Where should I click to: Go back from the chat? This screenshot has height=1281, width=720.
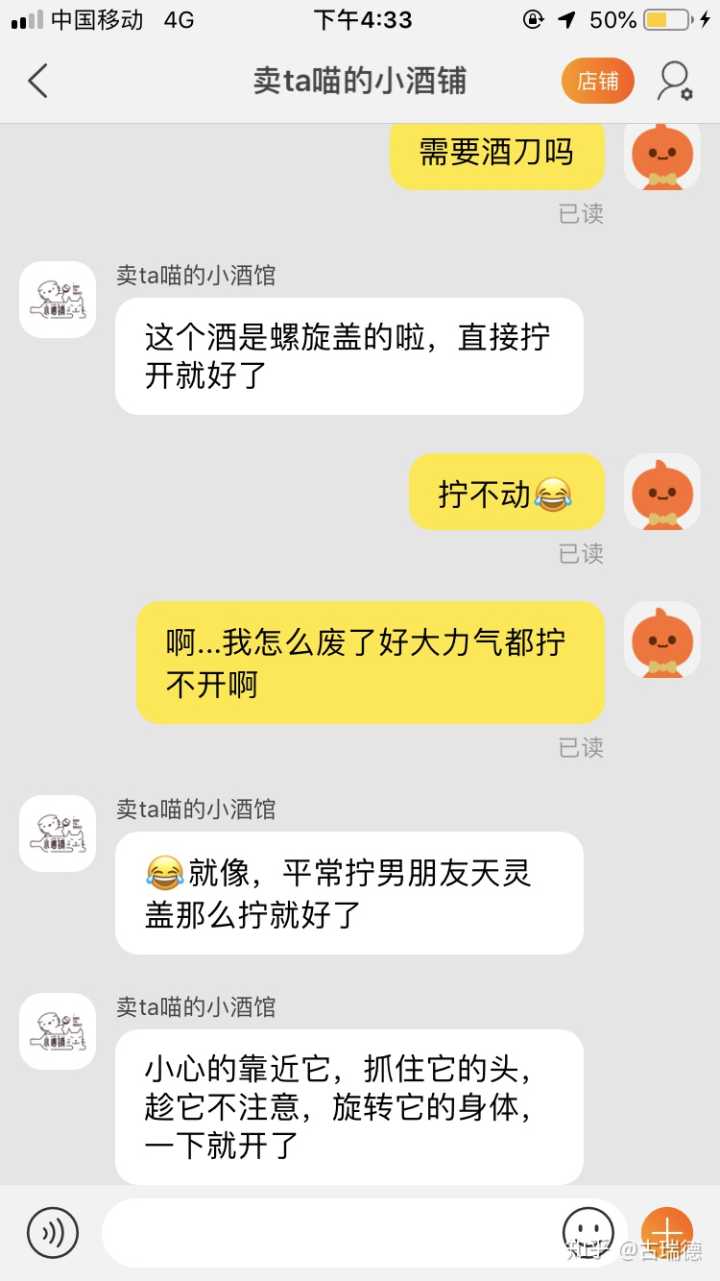38,81
